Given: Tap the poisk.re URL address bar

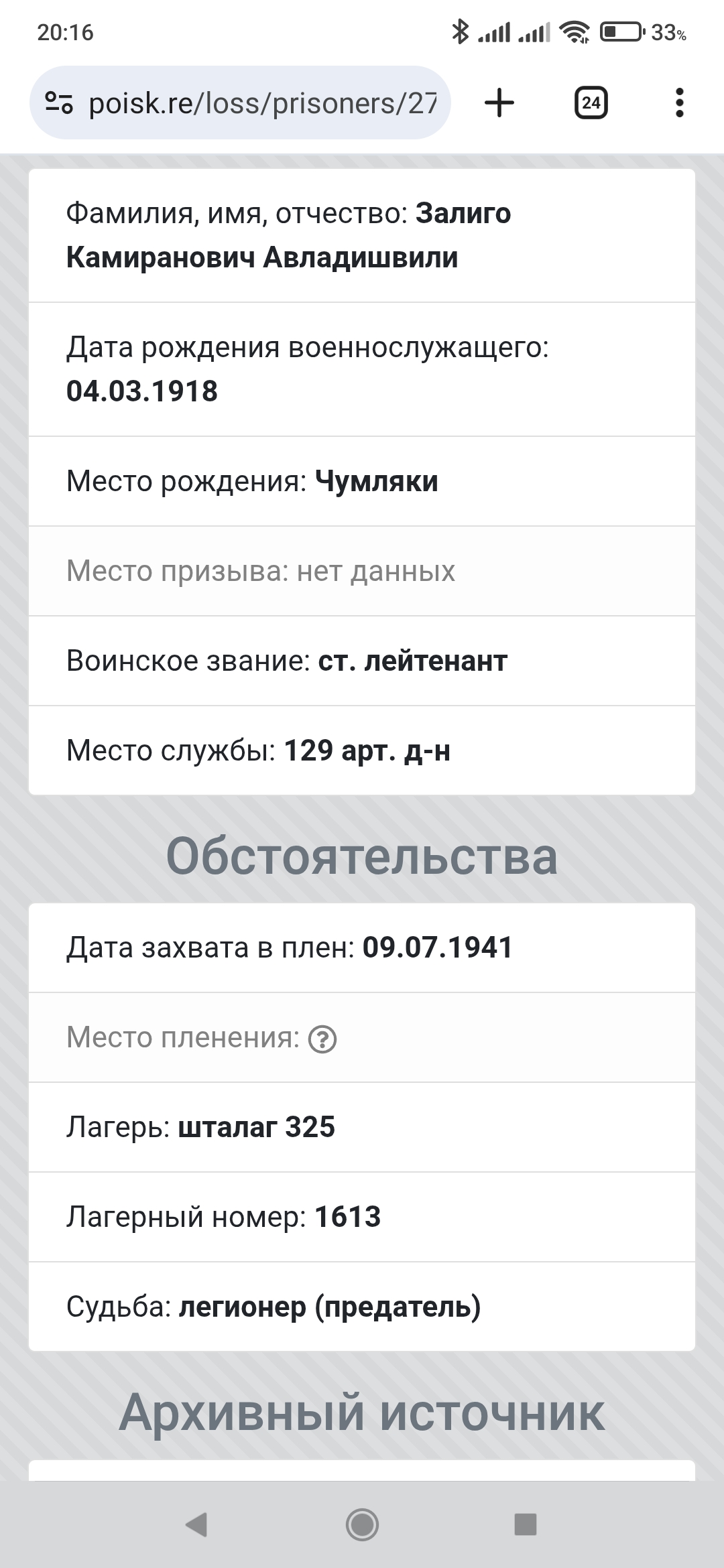Looking at the screenshot, I should point(261,103).
